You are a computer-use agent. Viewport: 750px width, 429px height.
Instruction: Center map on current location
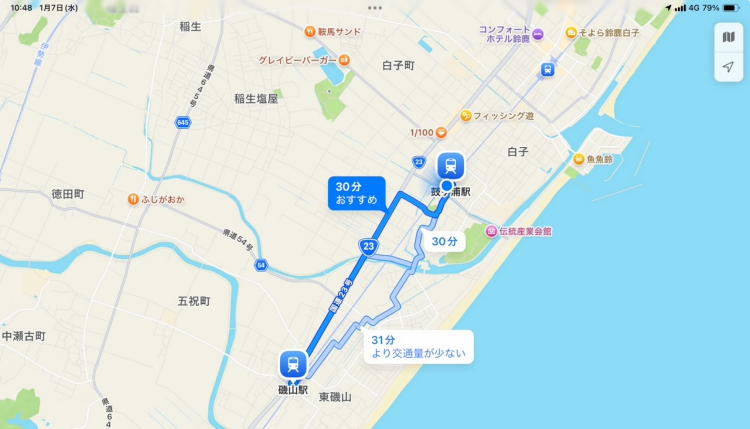(727, 67)
